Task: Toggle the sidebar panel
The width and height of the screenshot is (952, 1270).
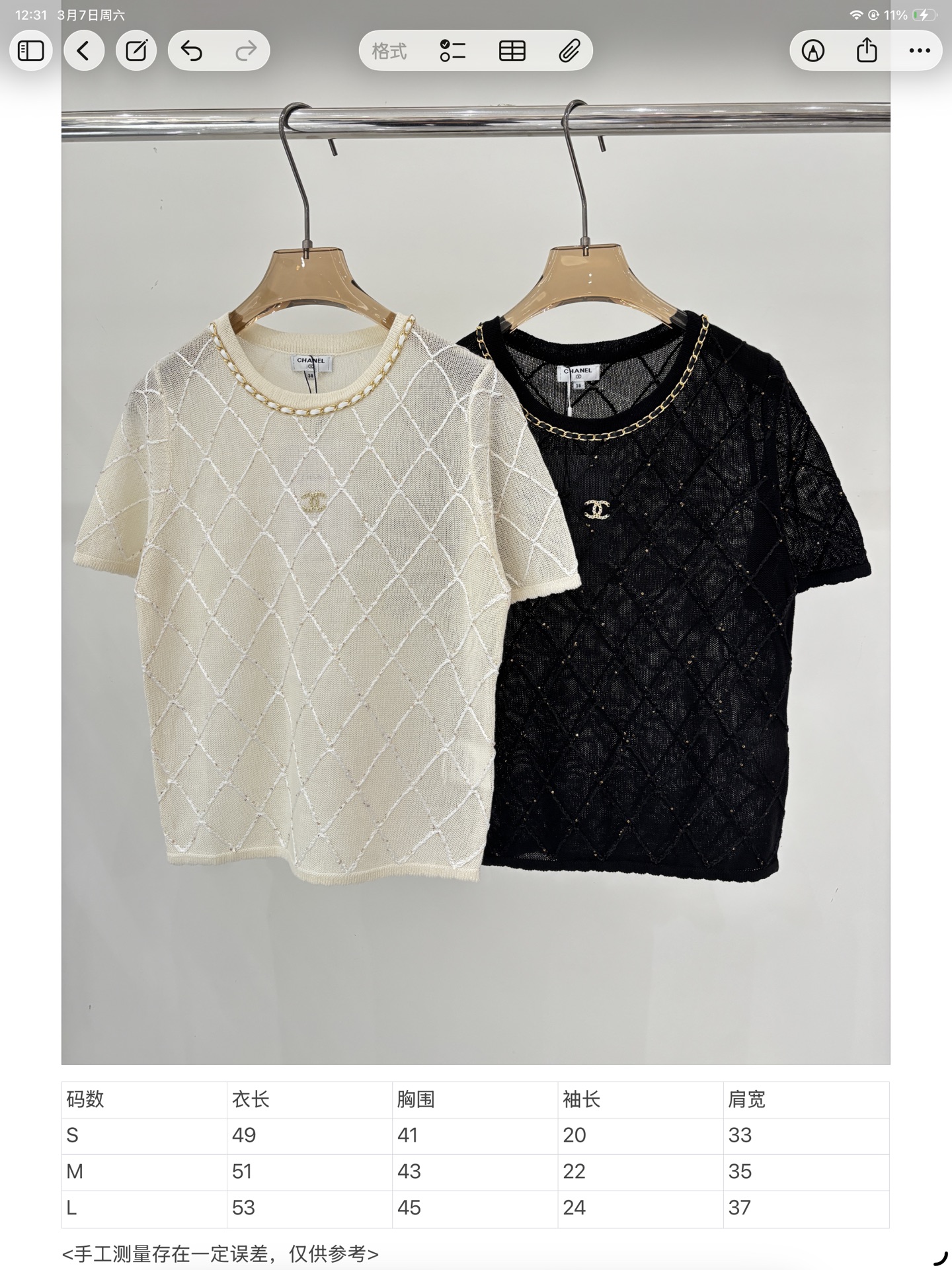Action: [x=30, y=51]
